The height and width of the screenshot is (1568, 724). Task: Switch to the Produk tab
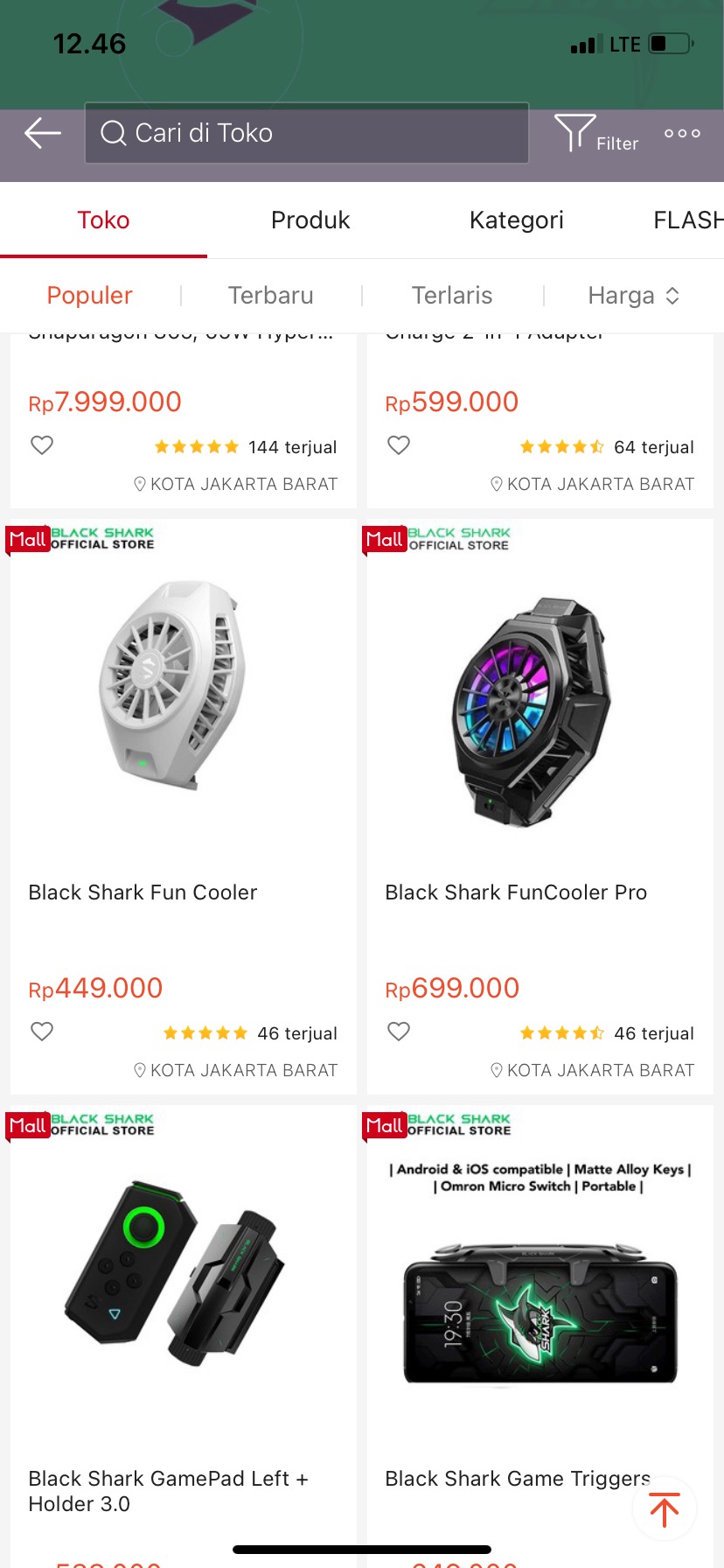(x=310, y=220)
